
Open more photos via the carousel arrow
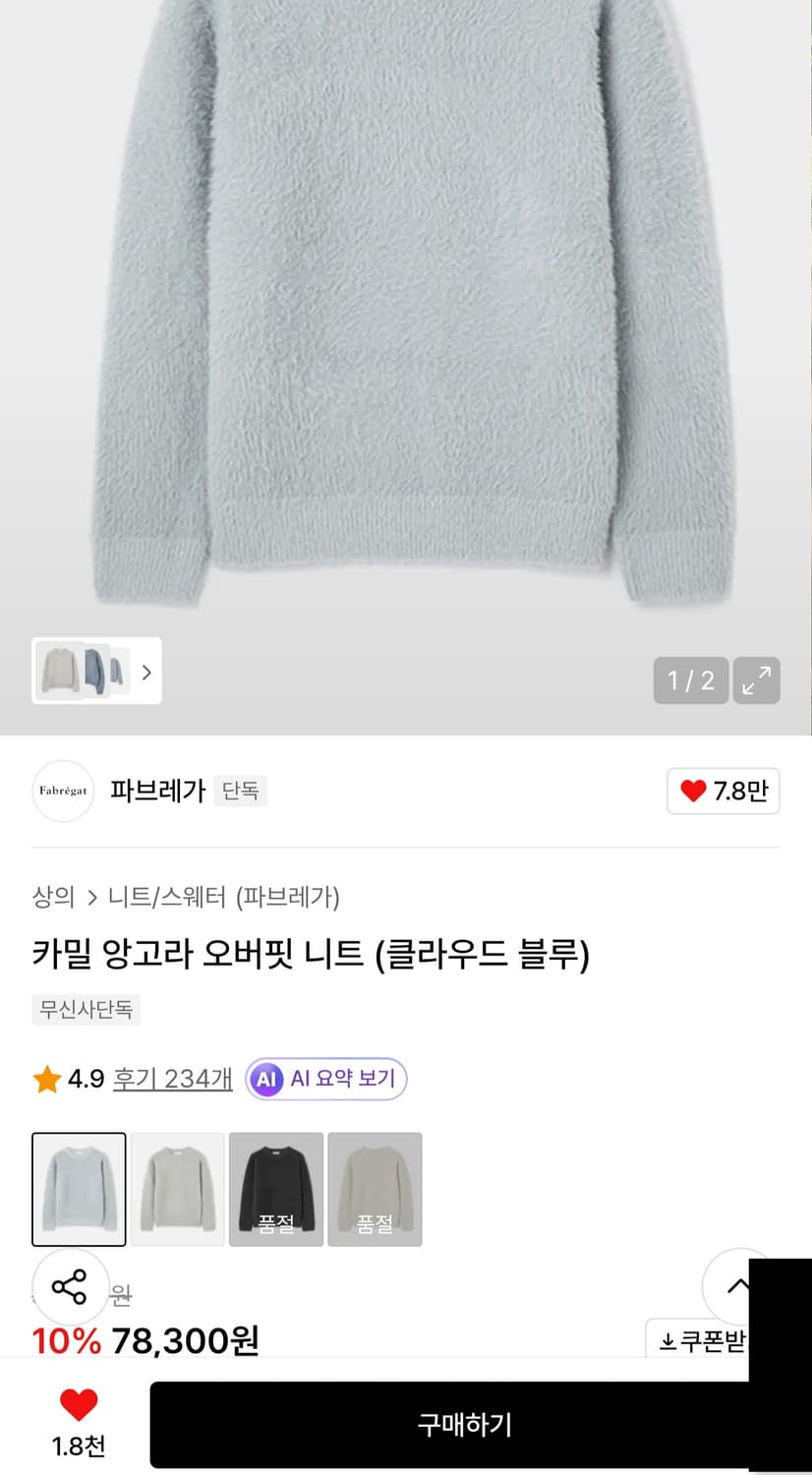pos(145,672)
